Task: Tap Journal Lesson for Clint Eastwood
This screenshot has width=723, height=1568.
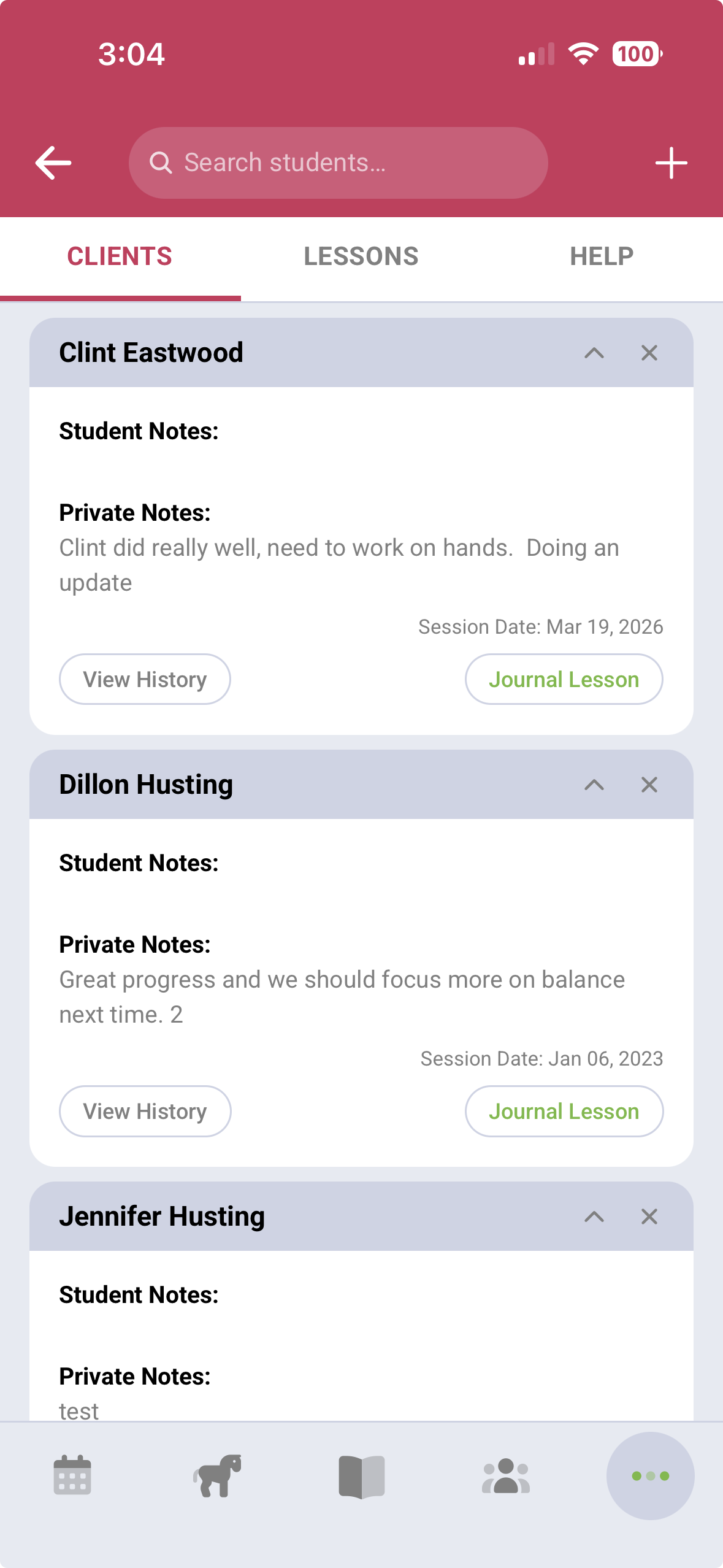Action: tap(564, 678)
